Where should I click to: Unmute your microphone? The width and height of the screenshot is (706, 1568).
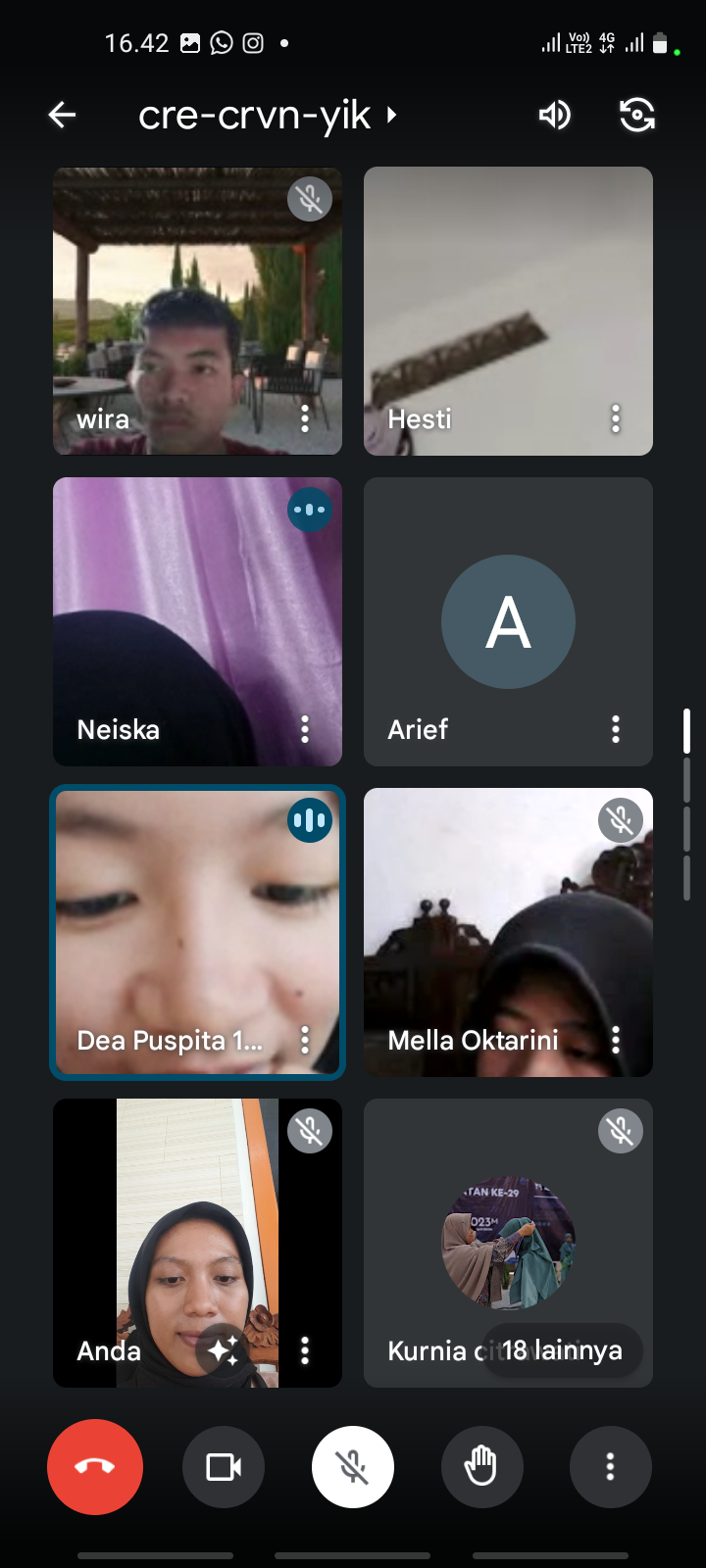[x=353, y=1467]
